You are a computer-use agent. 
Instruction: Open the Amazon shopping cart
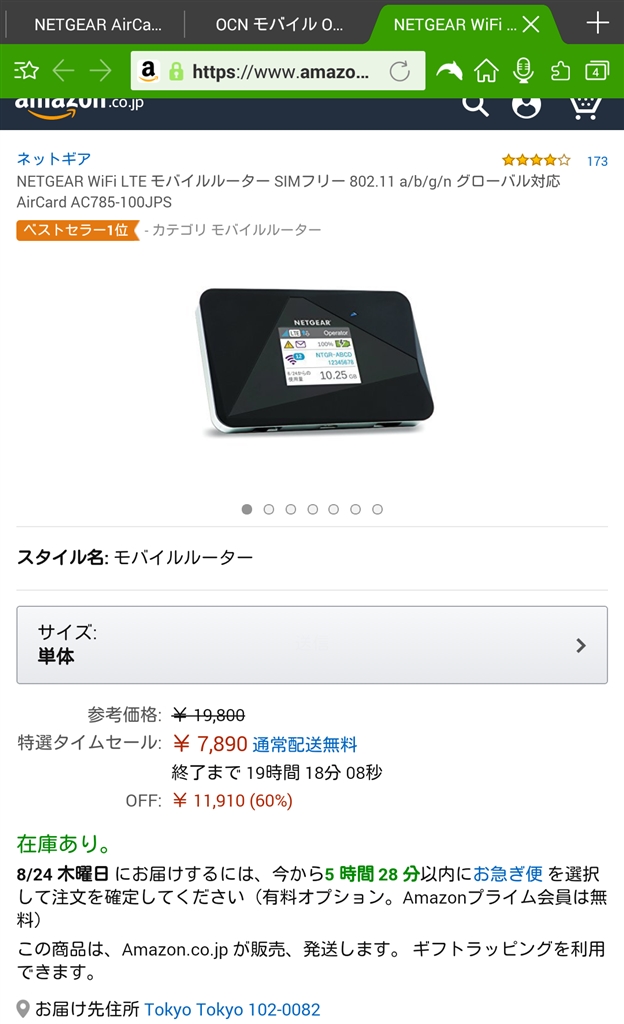pos(584,104)
